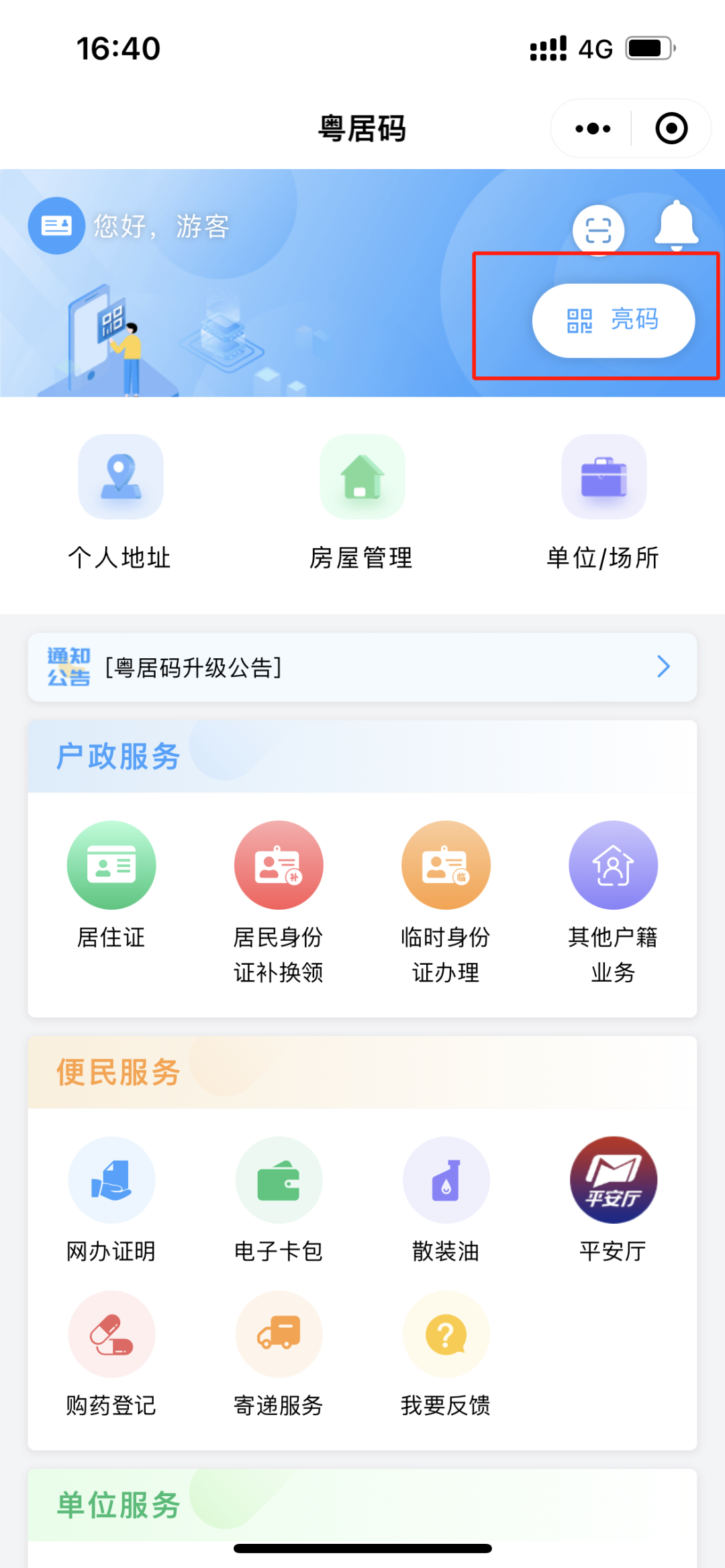The height and width of the screenshot is (1568, 725).
Task: Select the 单位/场所 briefcase icon
Action: tap(603, 476)
